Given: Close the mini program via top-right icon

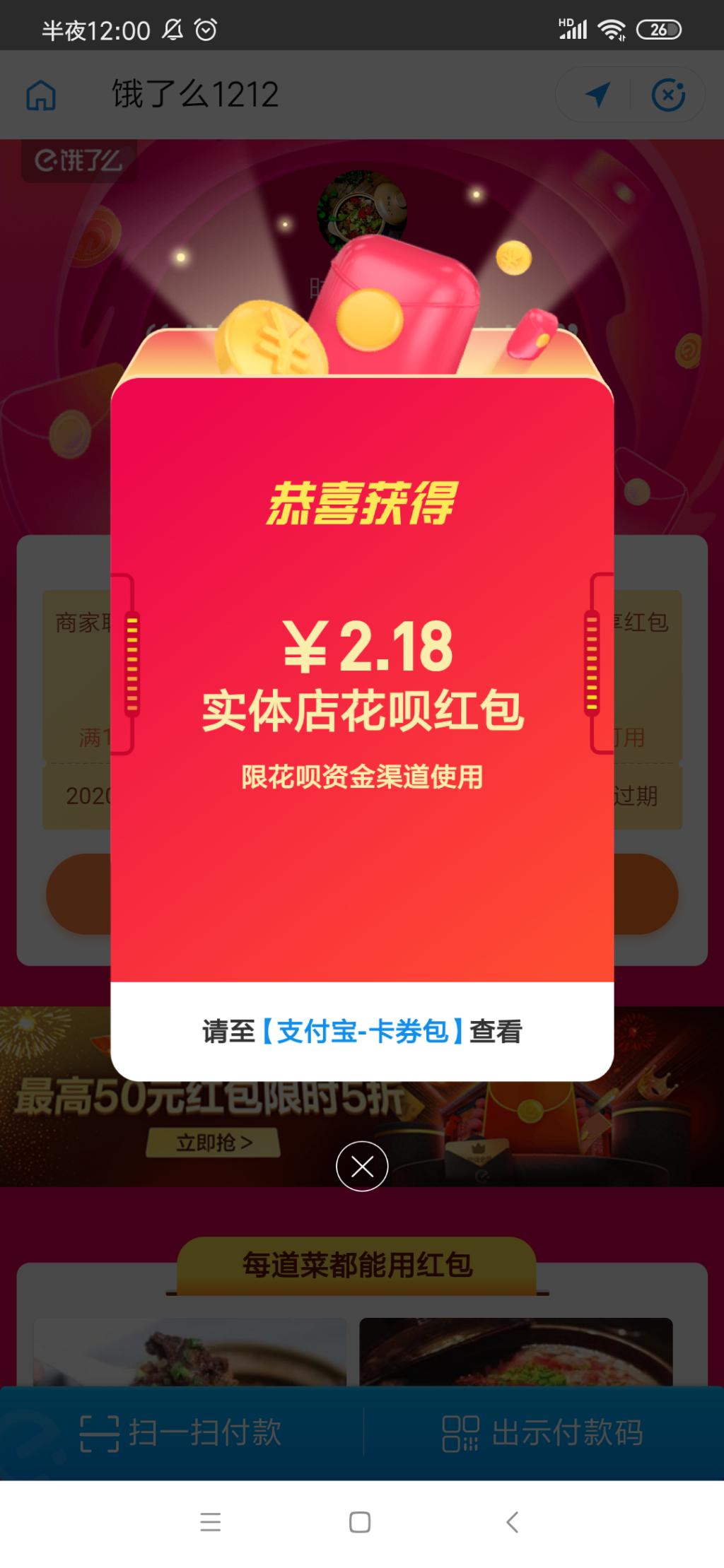Looking at the screenshot, I should point(667,95).
